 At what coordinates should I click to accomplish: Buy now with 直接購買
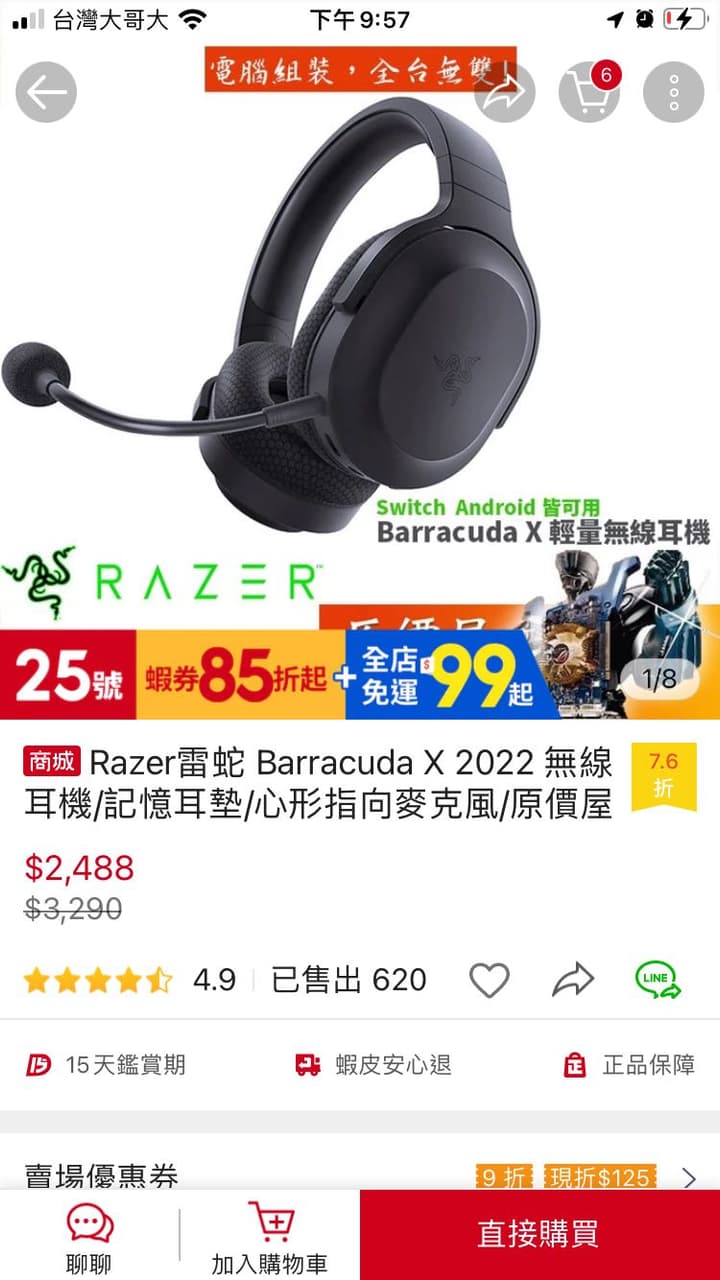tap(539, 1234)
